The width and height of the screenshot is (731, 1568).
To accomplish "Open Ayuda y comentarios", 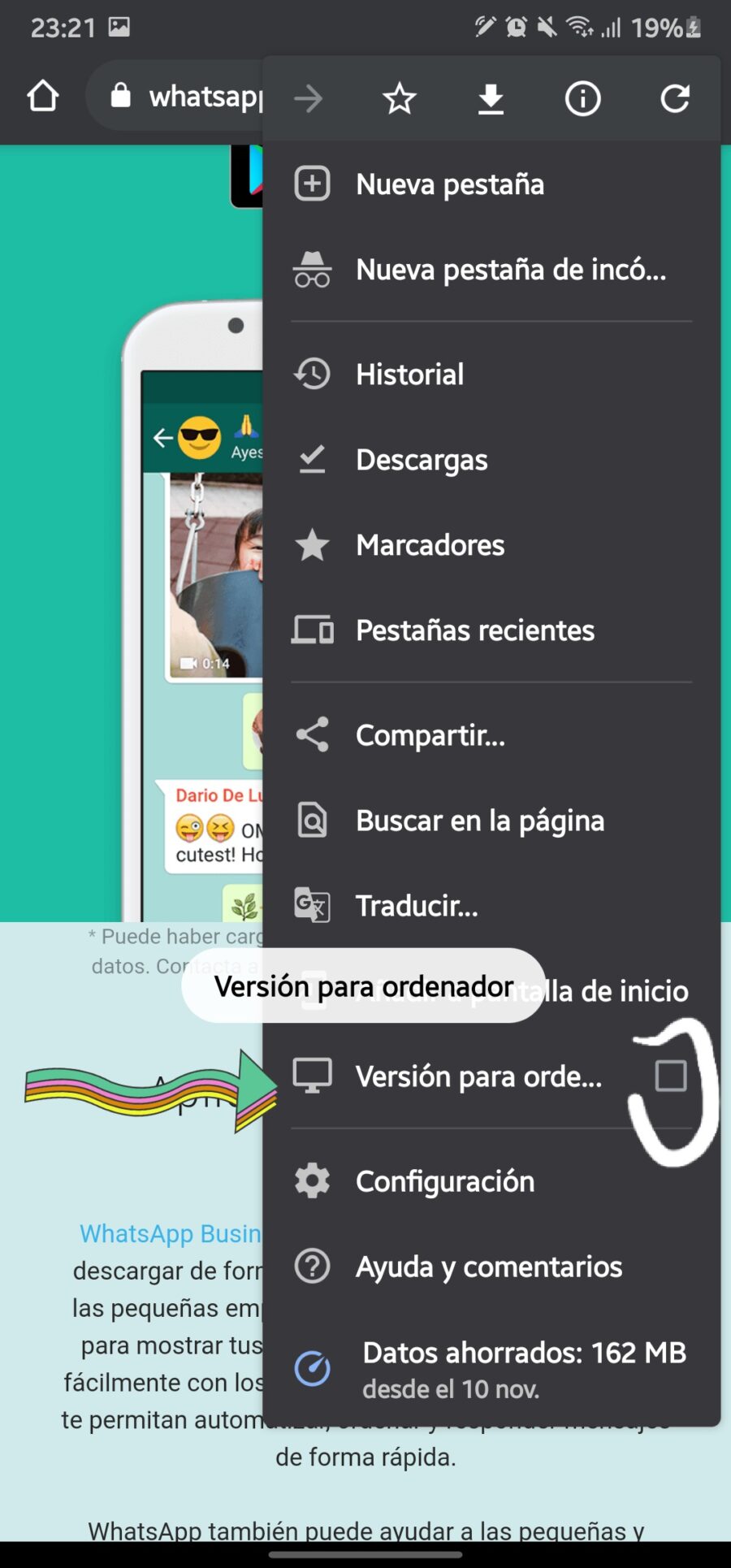I will [488, 1267].
